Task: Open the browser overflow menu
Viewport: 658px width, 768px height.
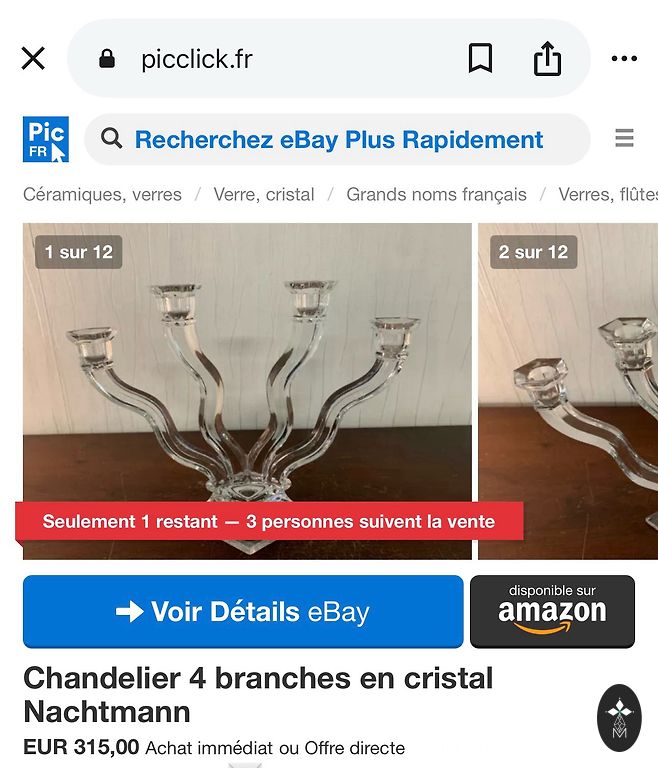Action: point(624,59)
